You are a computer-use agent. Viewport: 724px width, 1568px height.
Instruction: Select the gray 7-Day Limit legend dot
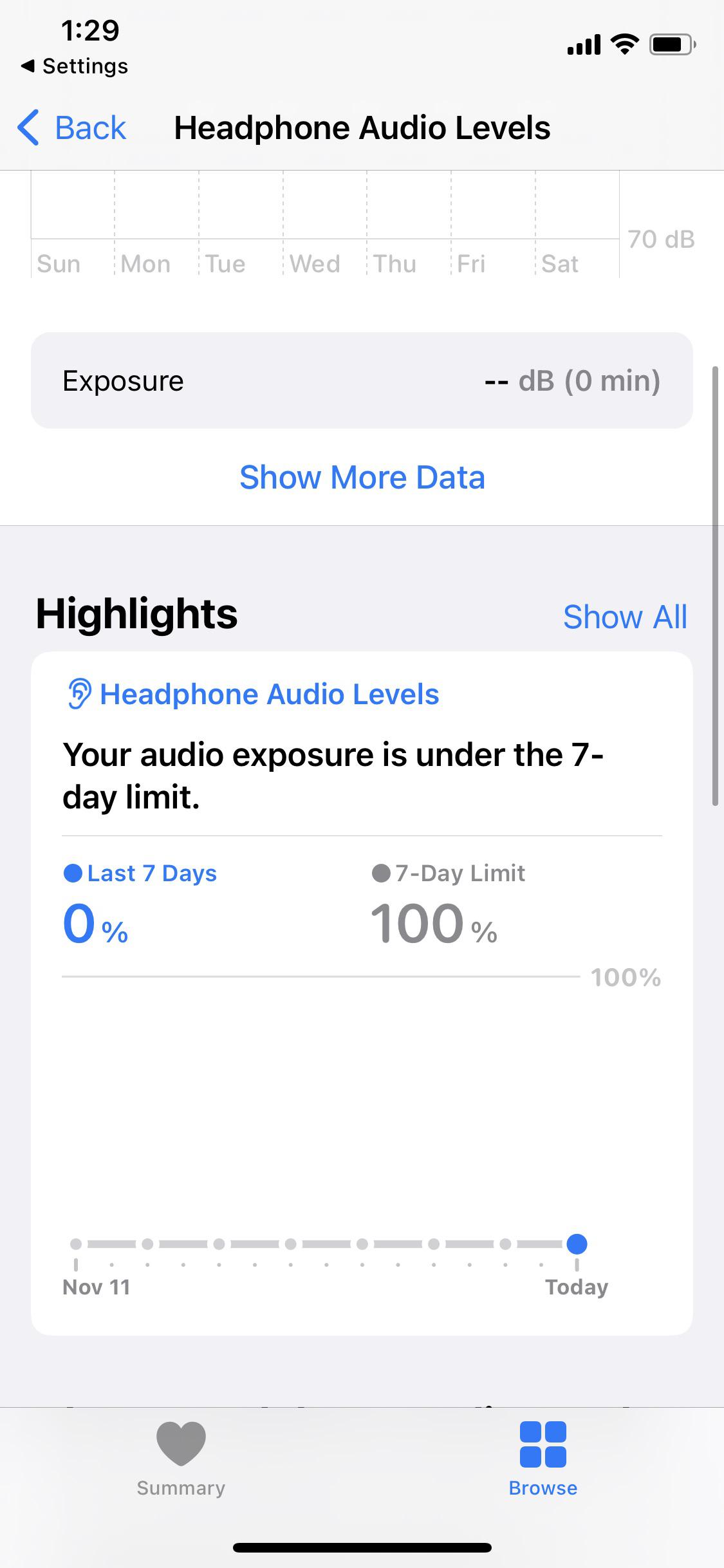click(x=380, y=873)
